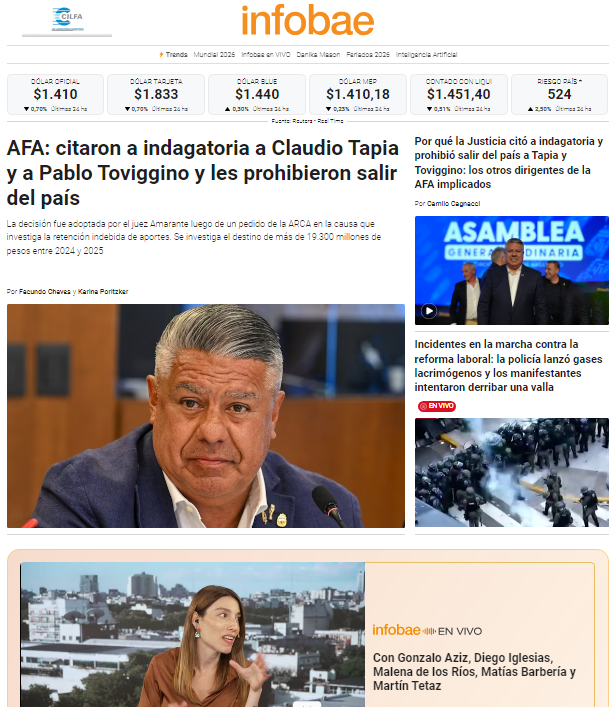Viewport: 613px width, 707px height.
Task: Open the infobae home logo
Action: pyautogui.click(x=307, y=20)
